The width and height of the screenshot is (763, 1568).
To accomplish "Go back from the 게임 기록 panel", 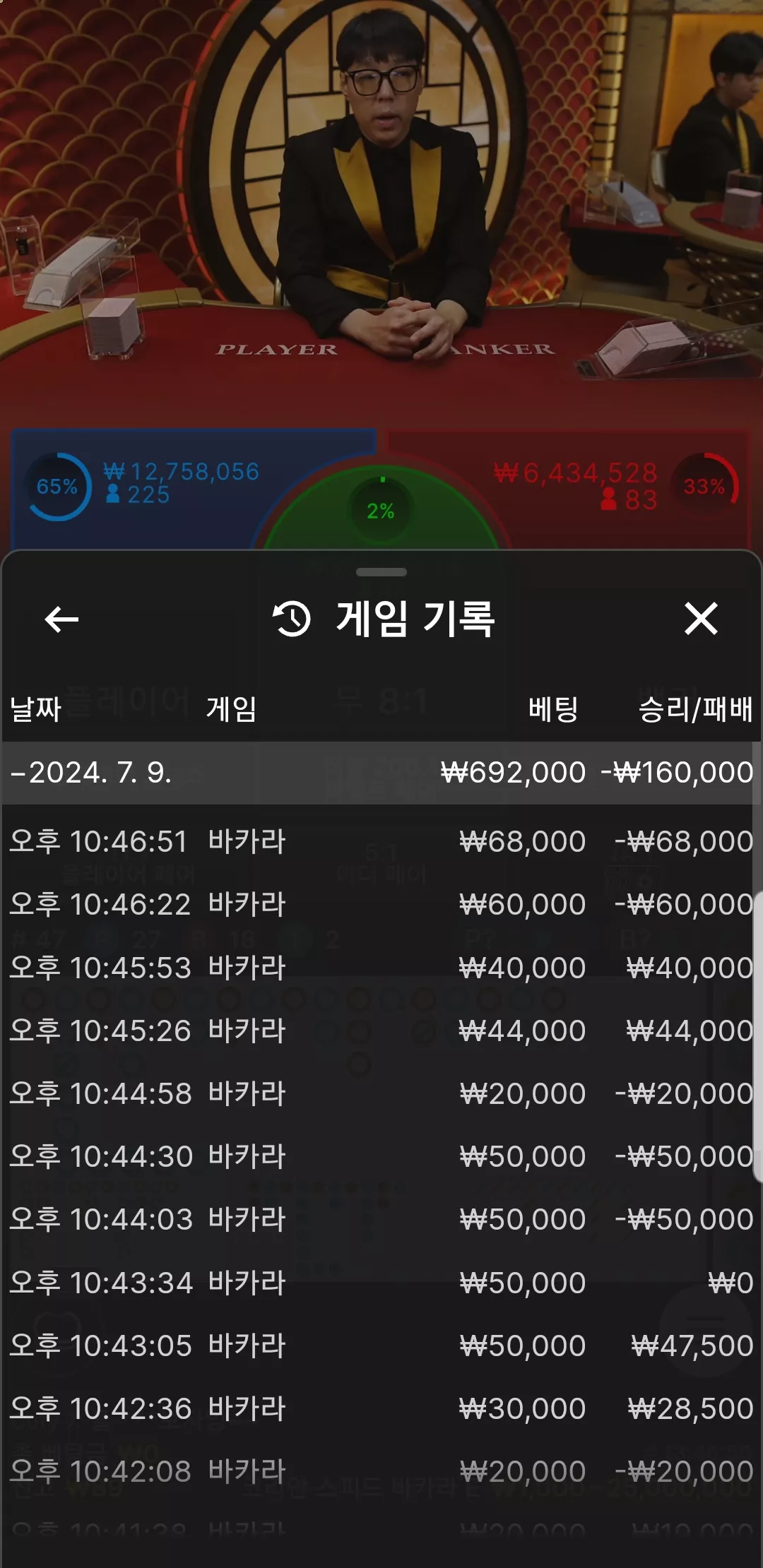I will [61, 619].
